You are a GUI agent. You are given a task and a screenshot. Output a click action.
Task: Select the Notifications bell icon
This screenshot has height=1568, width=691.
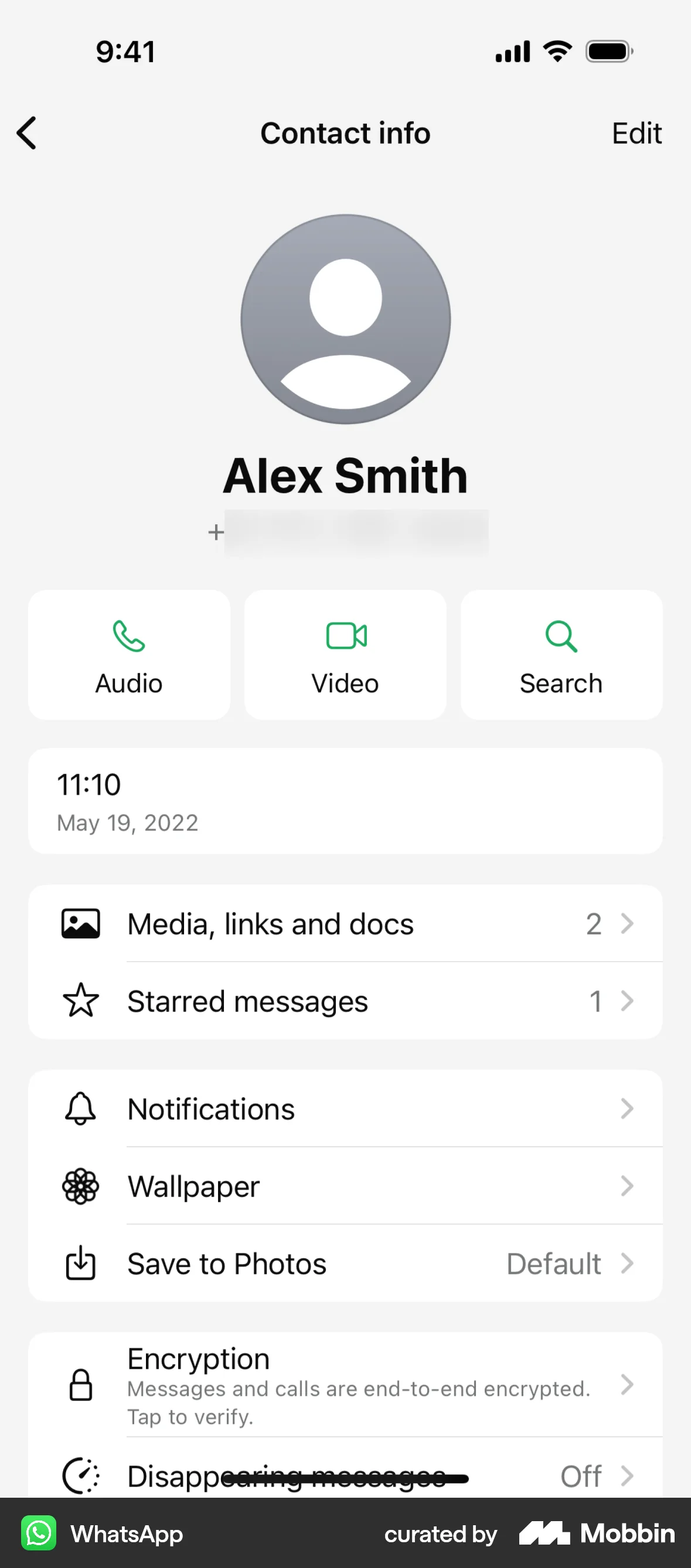pyautogui.click(x=81, y=1108)
